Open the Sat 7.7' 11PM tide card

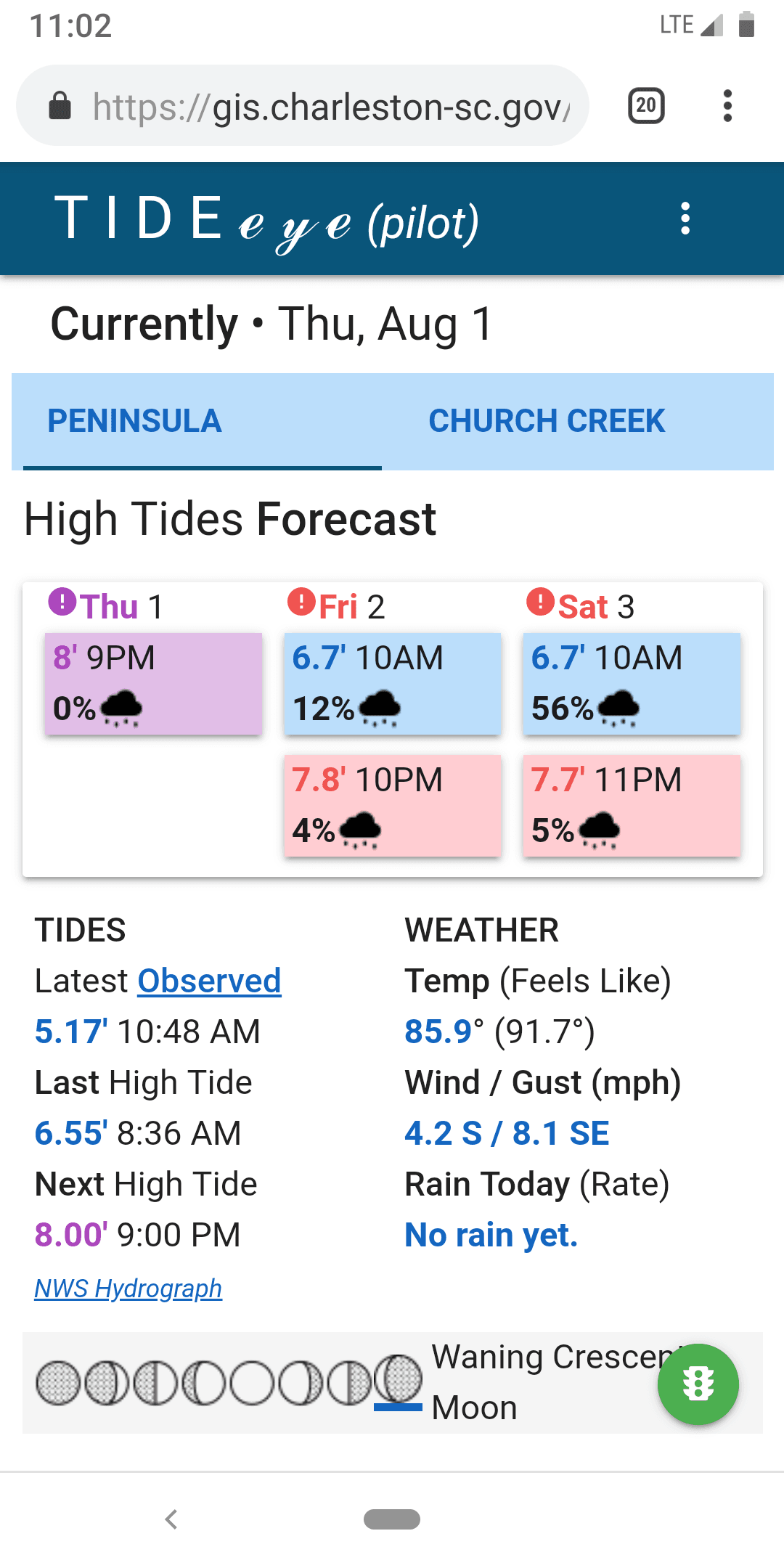tap(632, 805)
